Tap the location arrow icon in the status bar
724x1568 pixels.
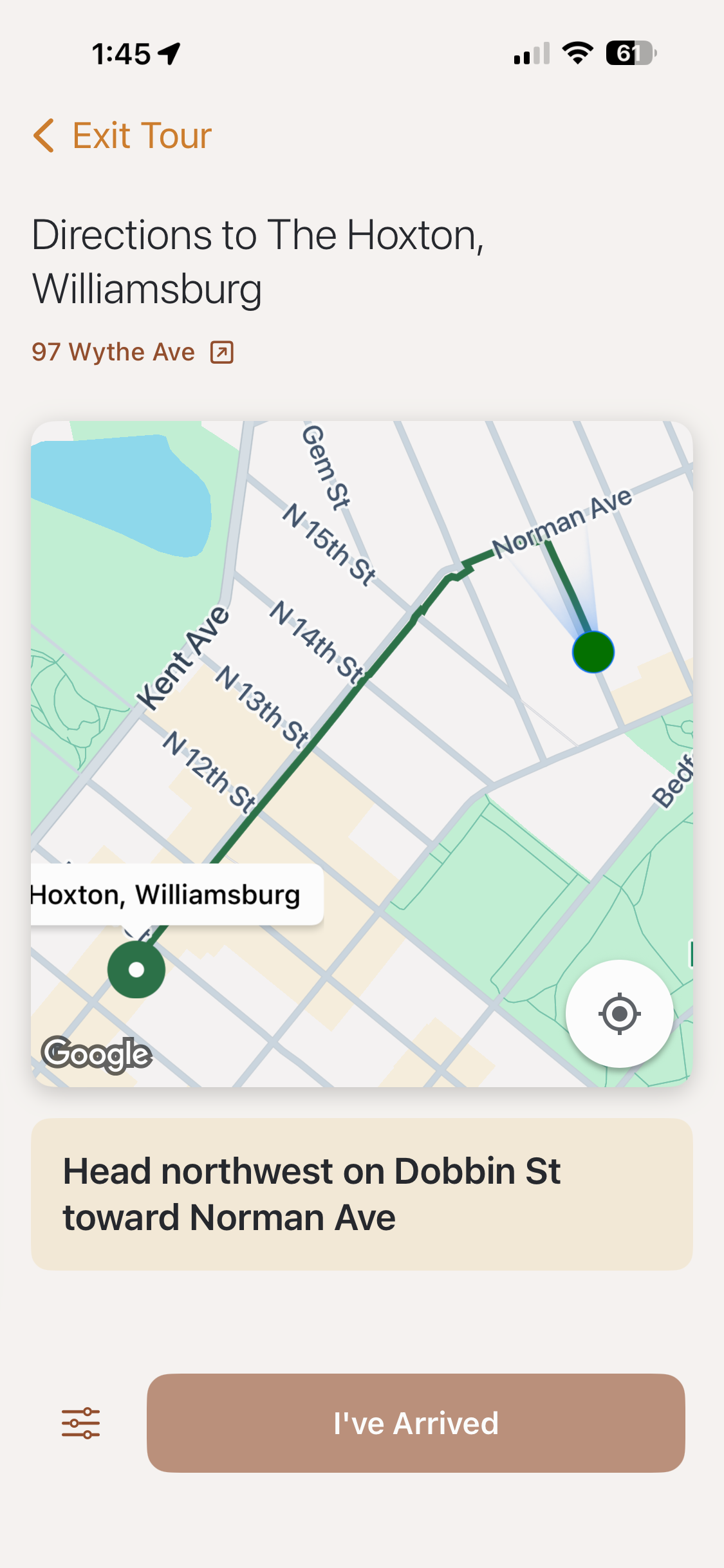(169, 54)
